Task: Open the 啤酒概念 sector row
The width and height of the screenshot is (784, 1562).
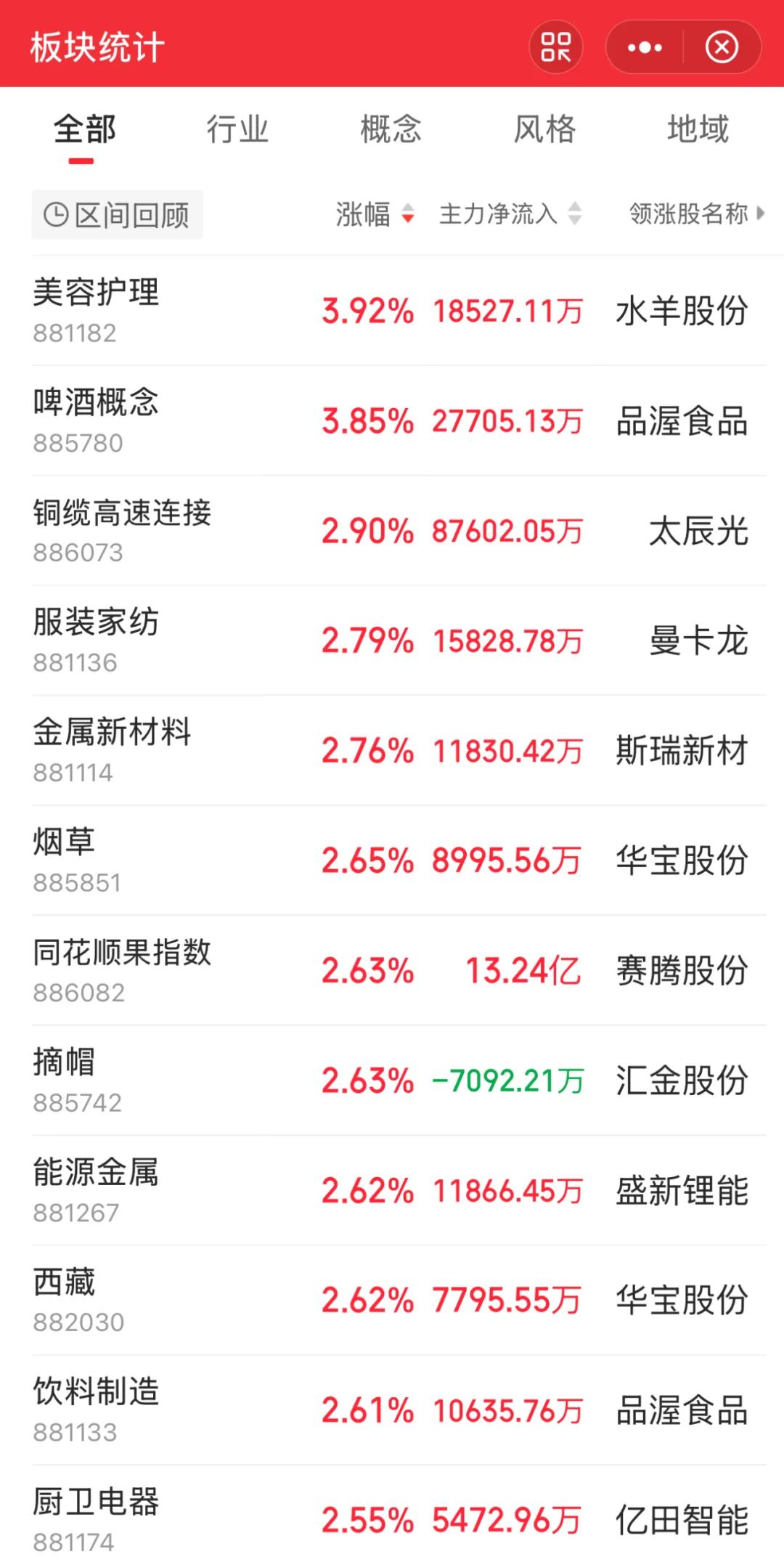Action: click(x=399, y=421)
